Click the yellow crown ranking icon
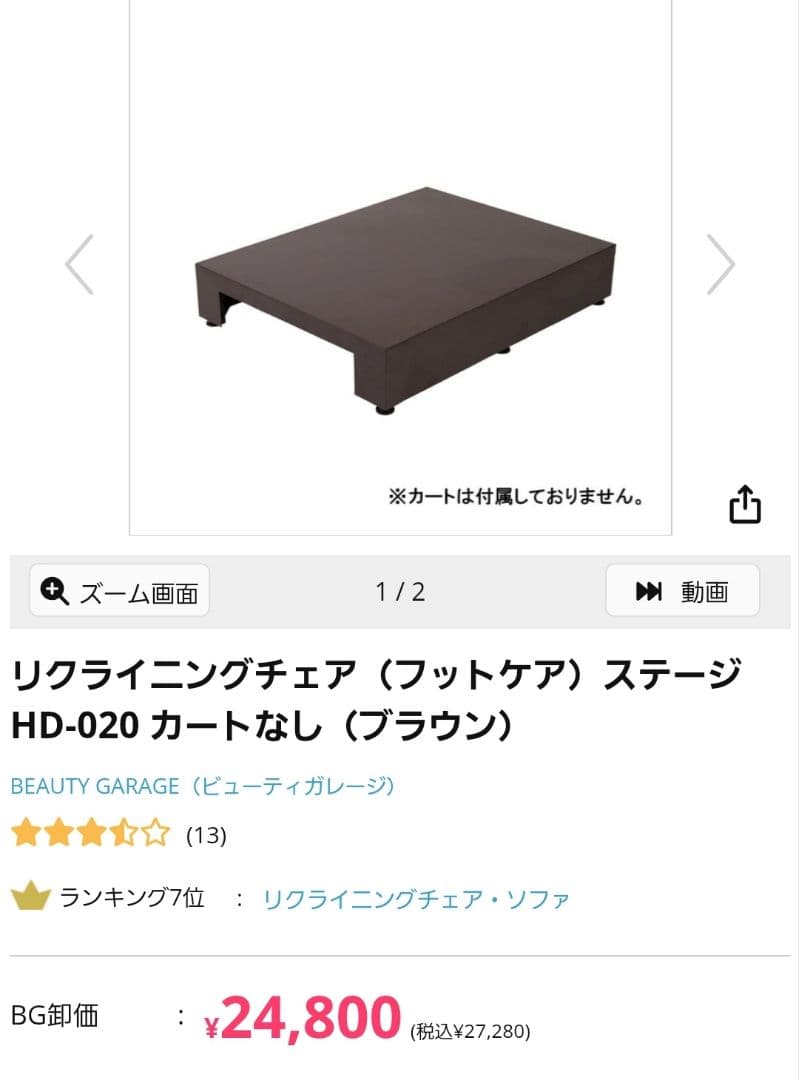The height and width of the screenshot is (1080, 799). click(x=33, y=898)
